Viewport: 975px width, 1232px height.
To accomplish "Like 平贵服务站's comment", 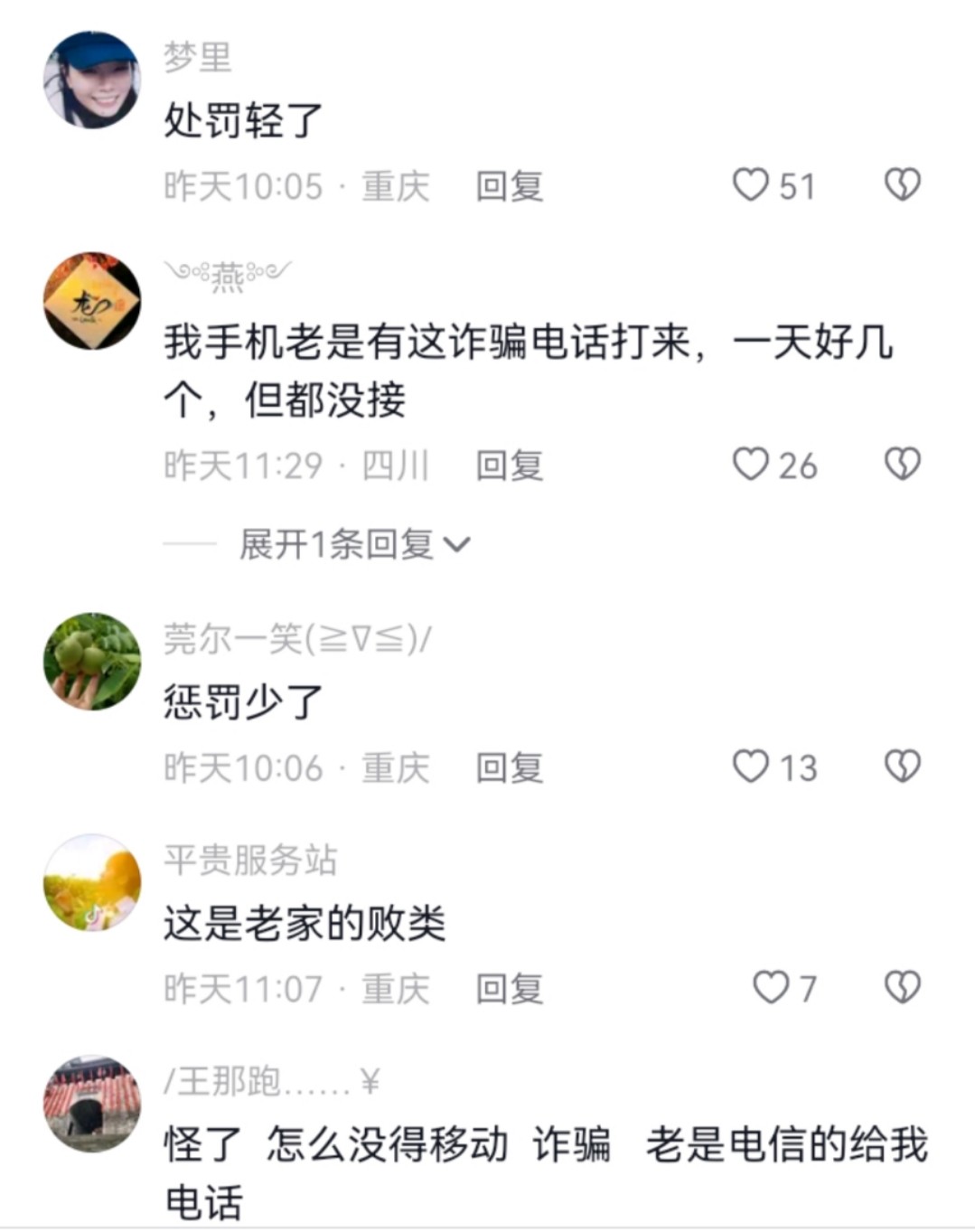I will click(770, 987).
